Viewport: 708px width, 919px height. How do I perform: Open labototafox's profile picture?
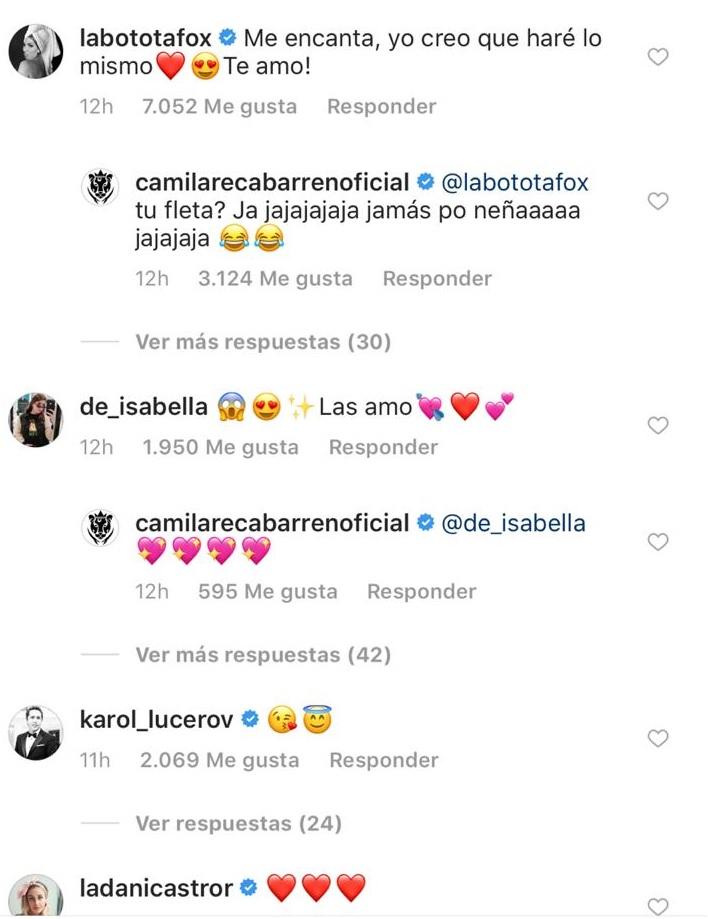coord(36,49)
